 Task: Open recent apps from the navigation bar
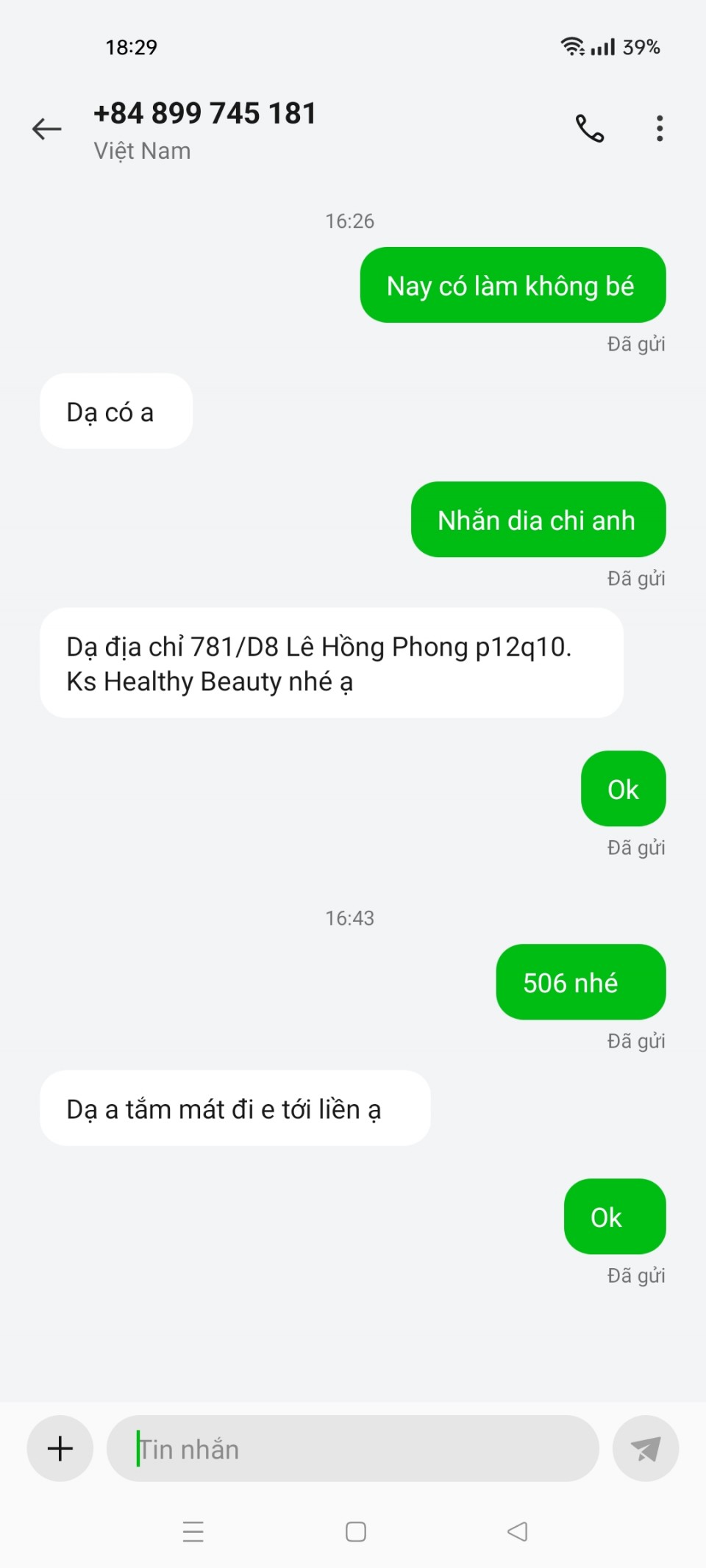(193, 1531)
